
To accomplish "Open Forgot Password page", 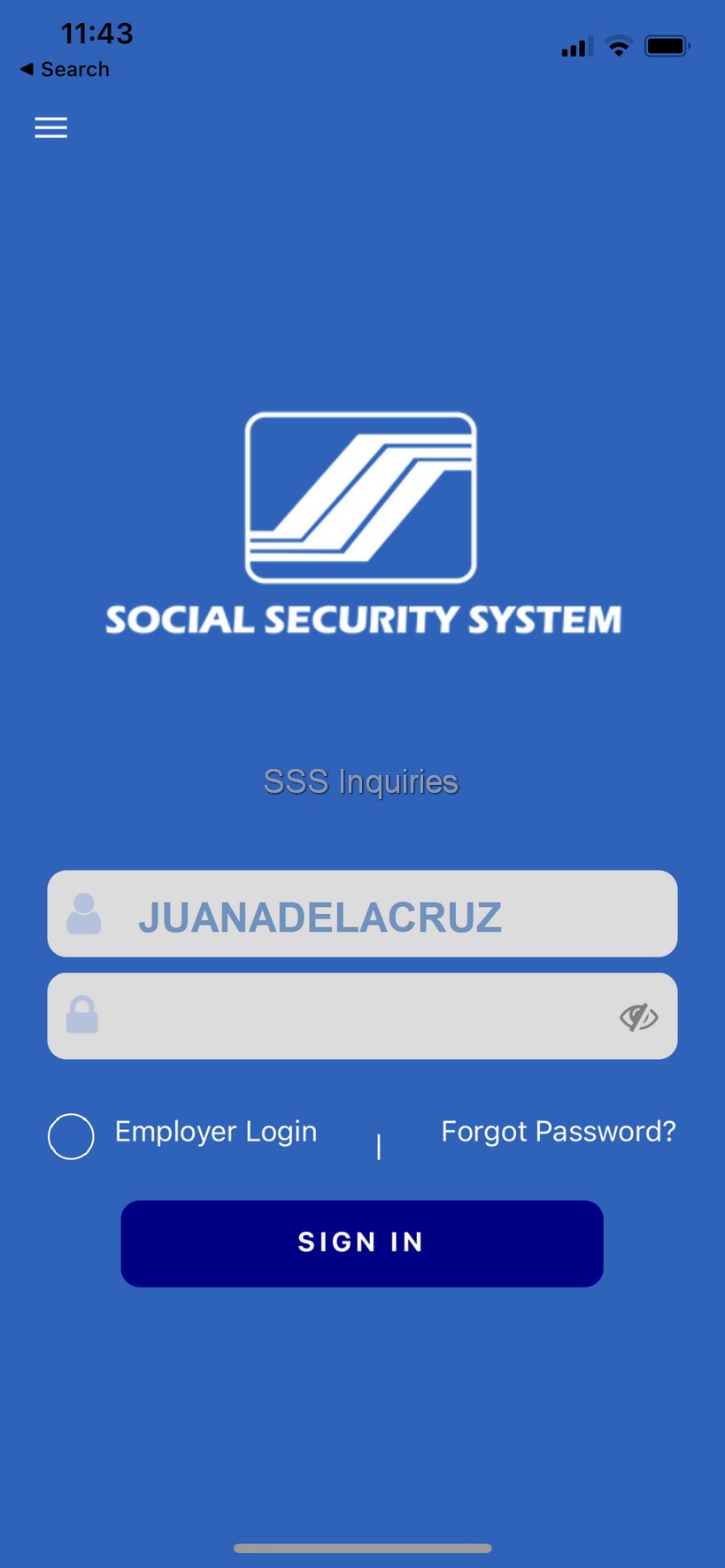I will tap(558, 1132).
